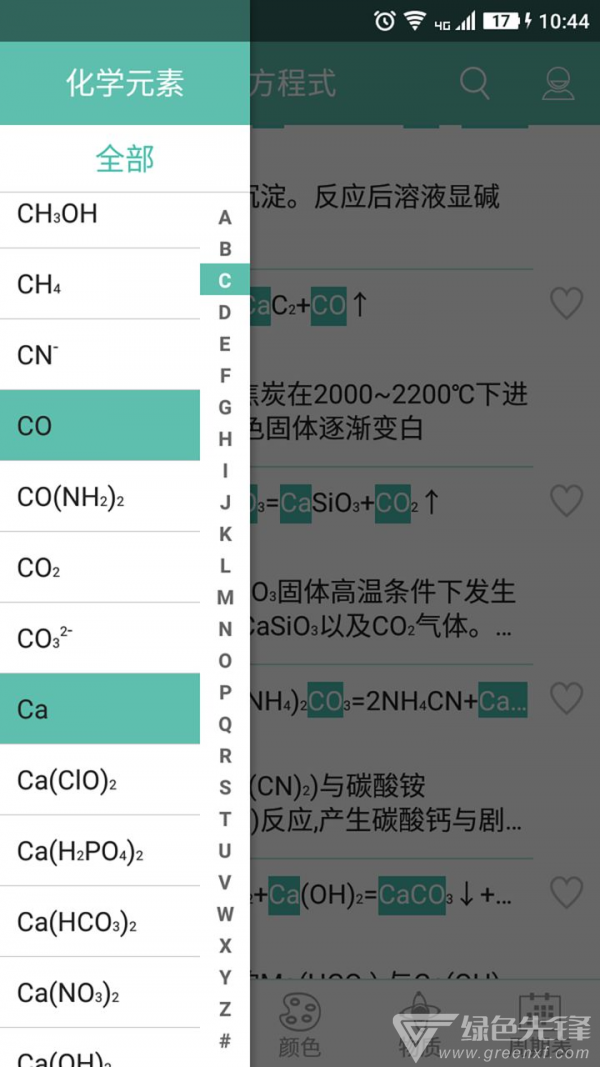Select Ca(ClO)₂ from the list
600x1067 pixels.
(100, 780)
